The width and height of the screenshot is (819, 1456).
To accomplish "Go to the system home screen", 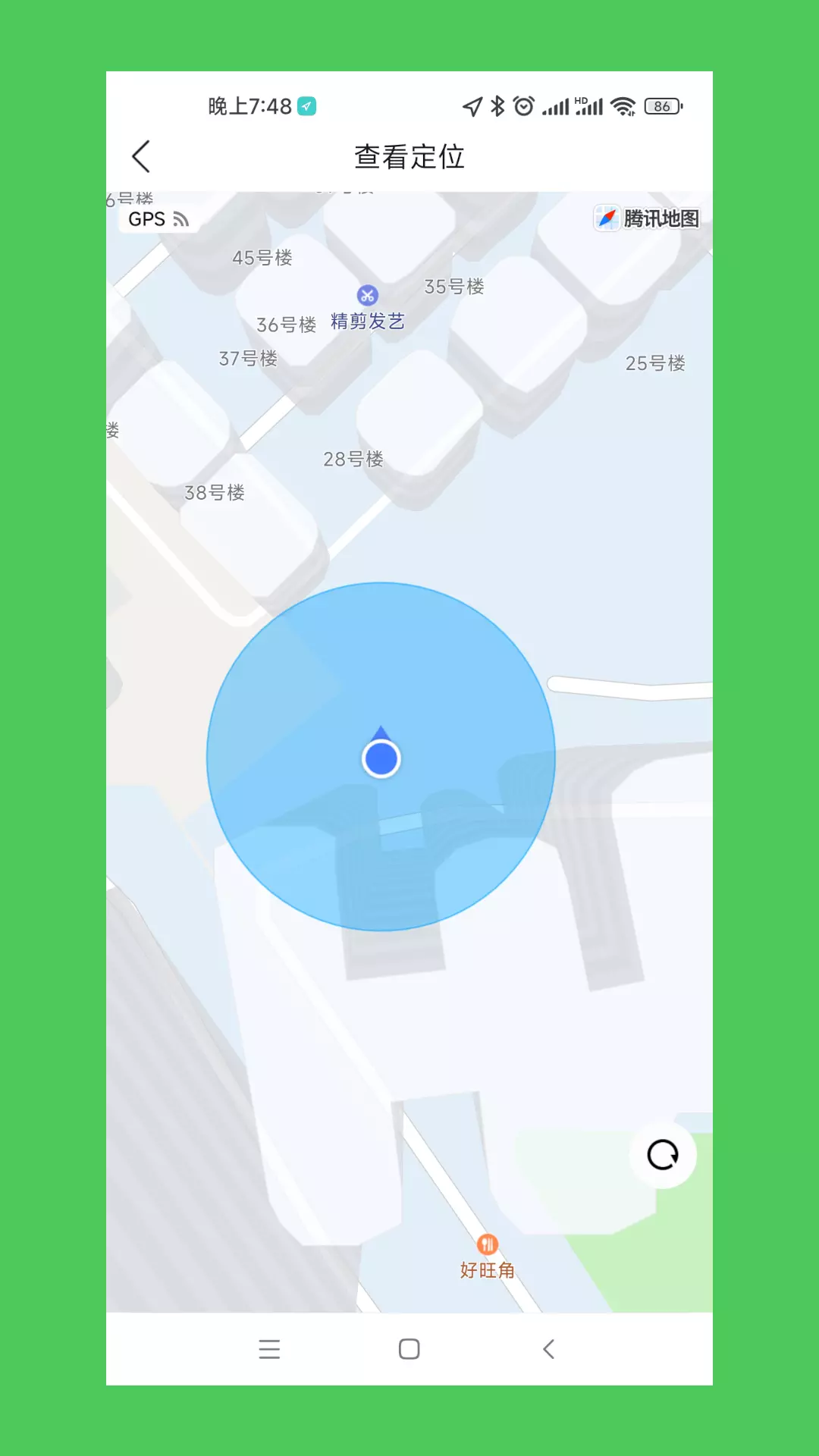I will point(409,1349).
